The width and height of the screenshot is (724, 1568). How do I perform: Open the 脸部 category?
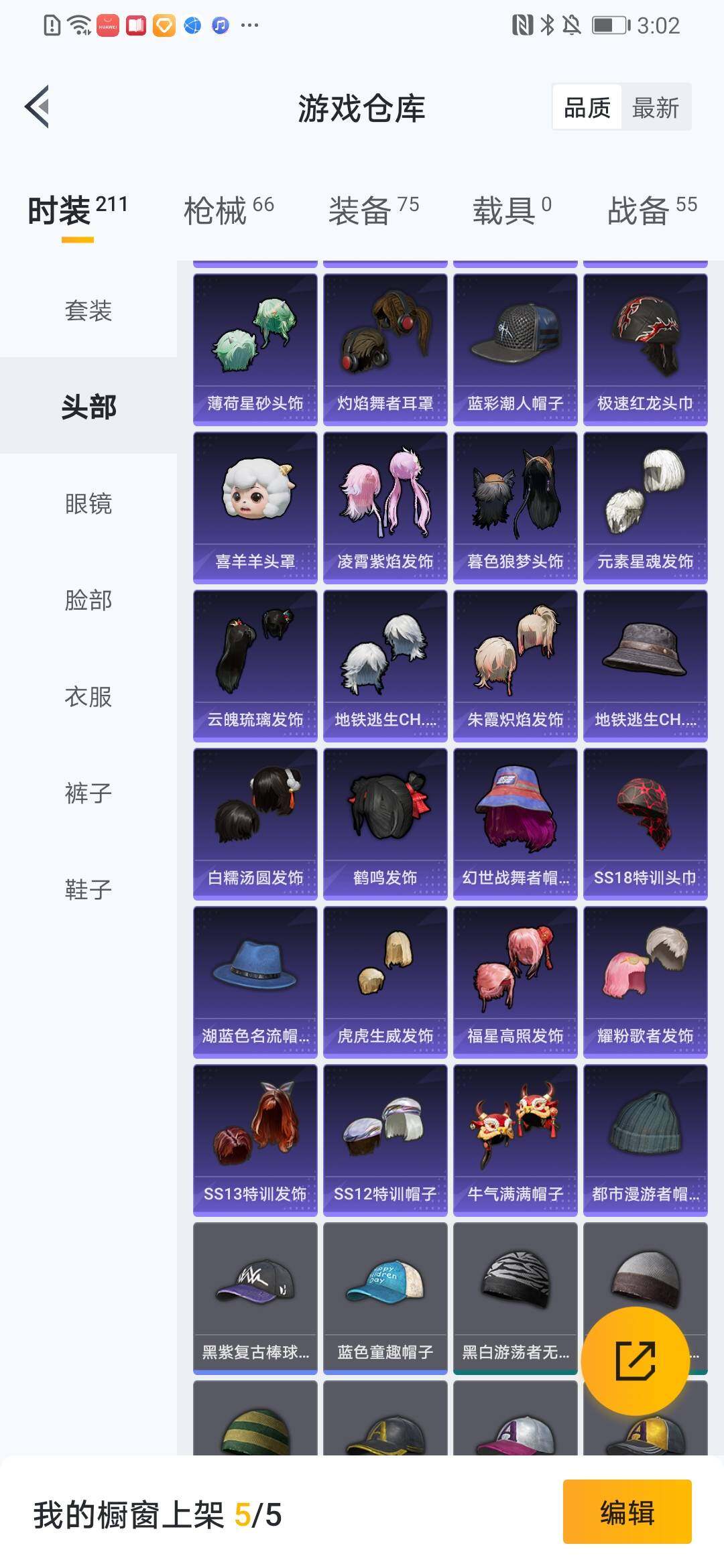click(x=88, y=600)
